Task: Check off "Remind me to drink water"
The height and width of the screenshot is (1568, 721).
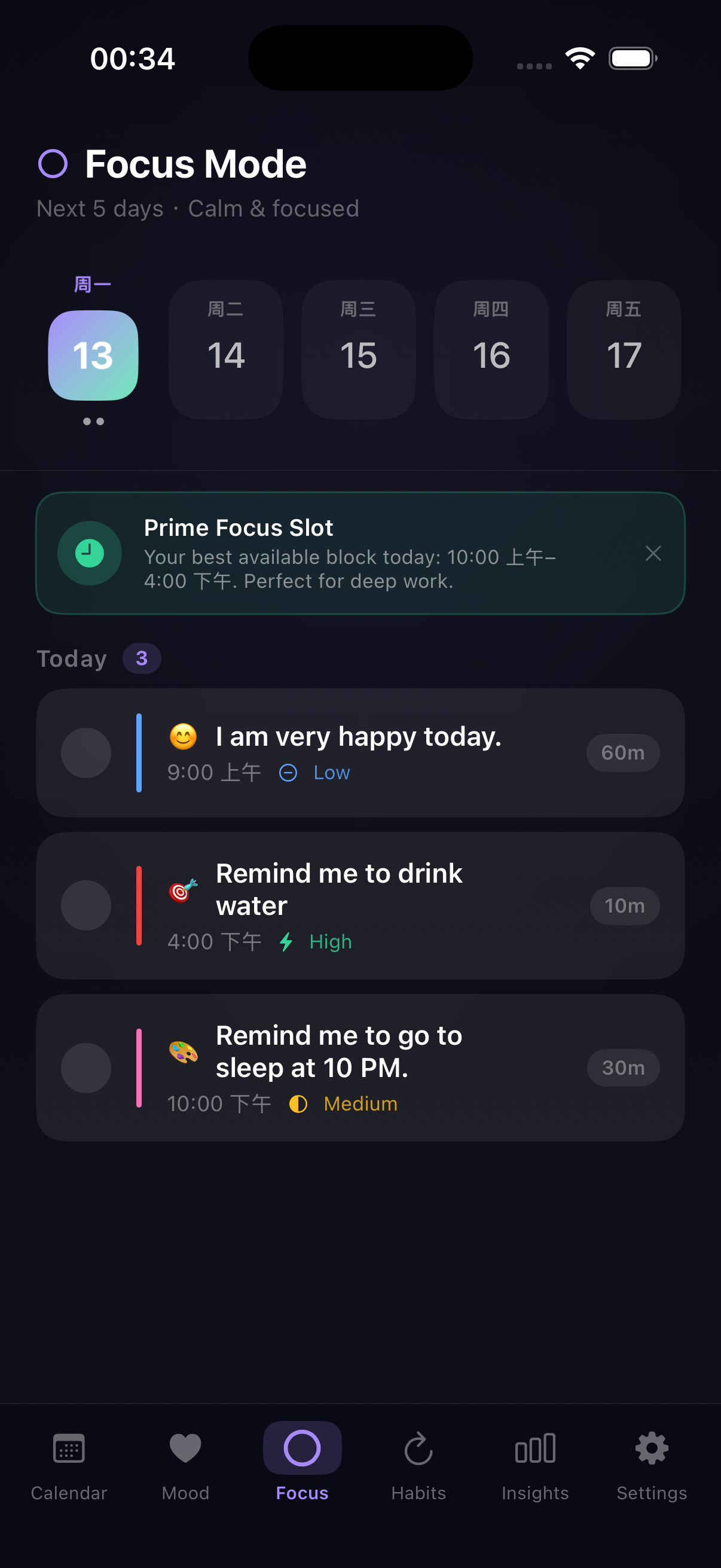Action: tap(85, 905)
